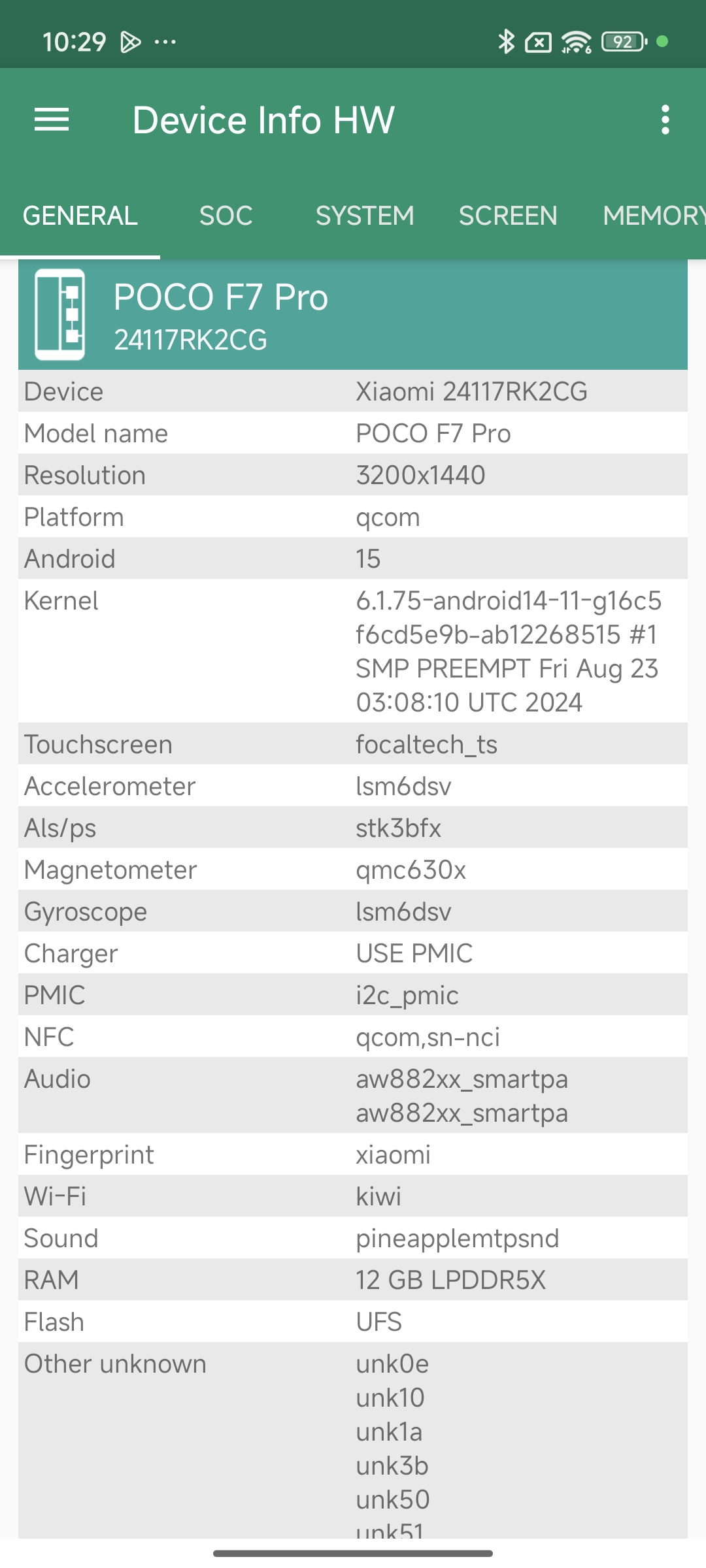Switch to the SCREEN tab

point(508,216)
